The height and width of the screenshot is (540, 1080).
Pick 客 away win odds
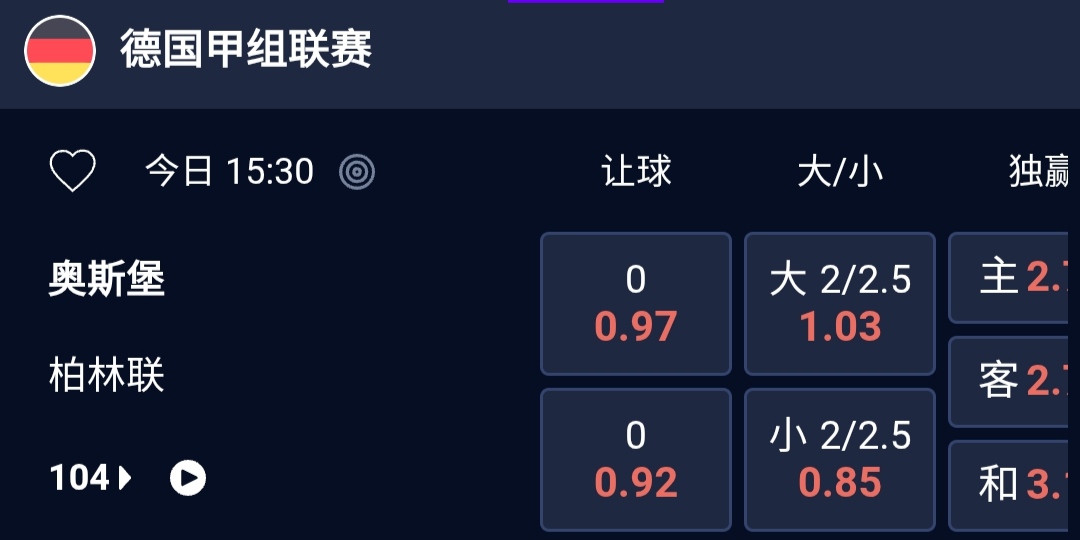(1013, 381)
